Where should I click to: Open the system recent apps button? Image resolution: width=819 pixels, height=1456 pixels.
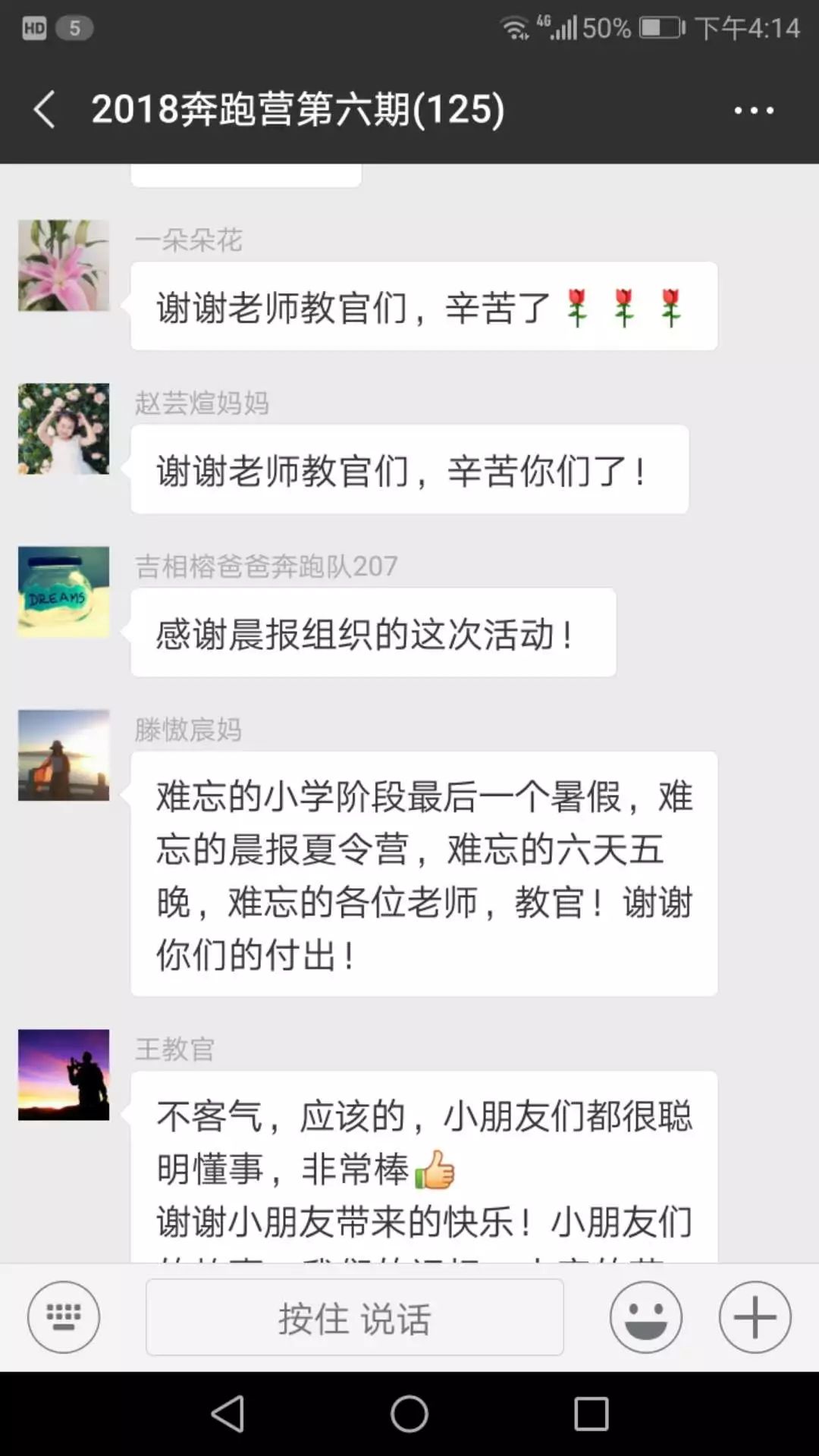(x=591, y=1414)
